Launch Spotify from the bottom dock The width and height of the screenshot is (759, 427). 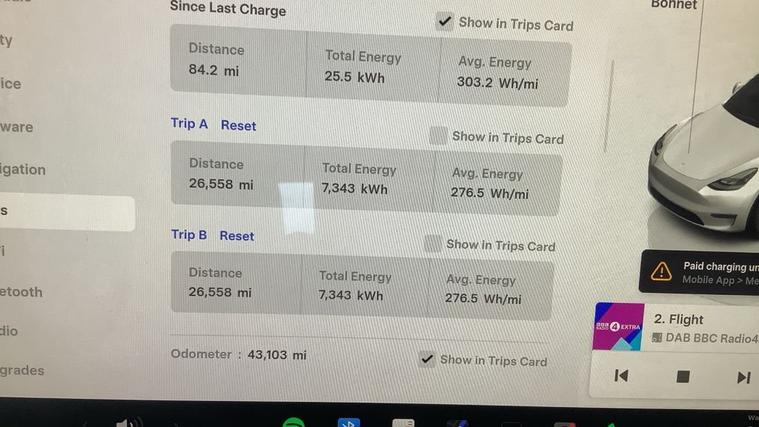pos(294,422)
